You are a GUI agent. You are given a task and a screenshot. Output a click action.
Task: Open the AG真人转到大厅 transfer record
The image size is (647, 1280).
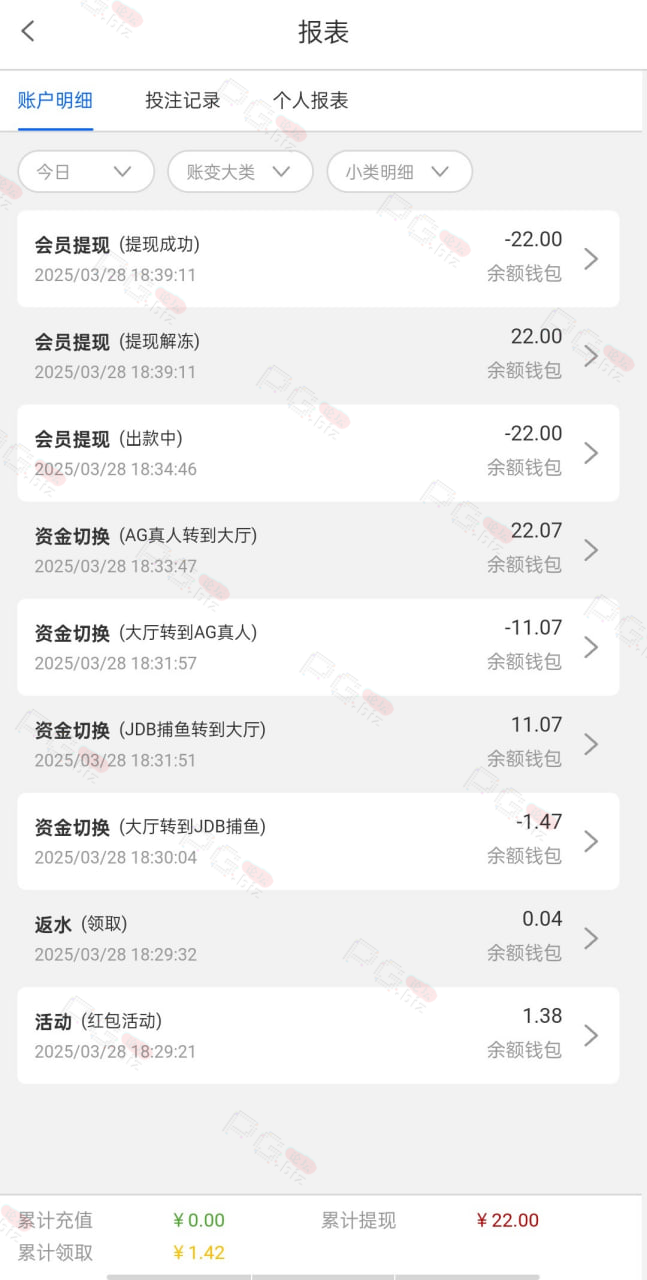coord(318,549)
